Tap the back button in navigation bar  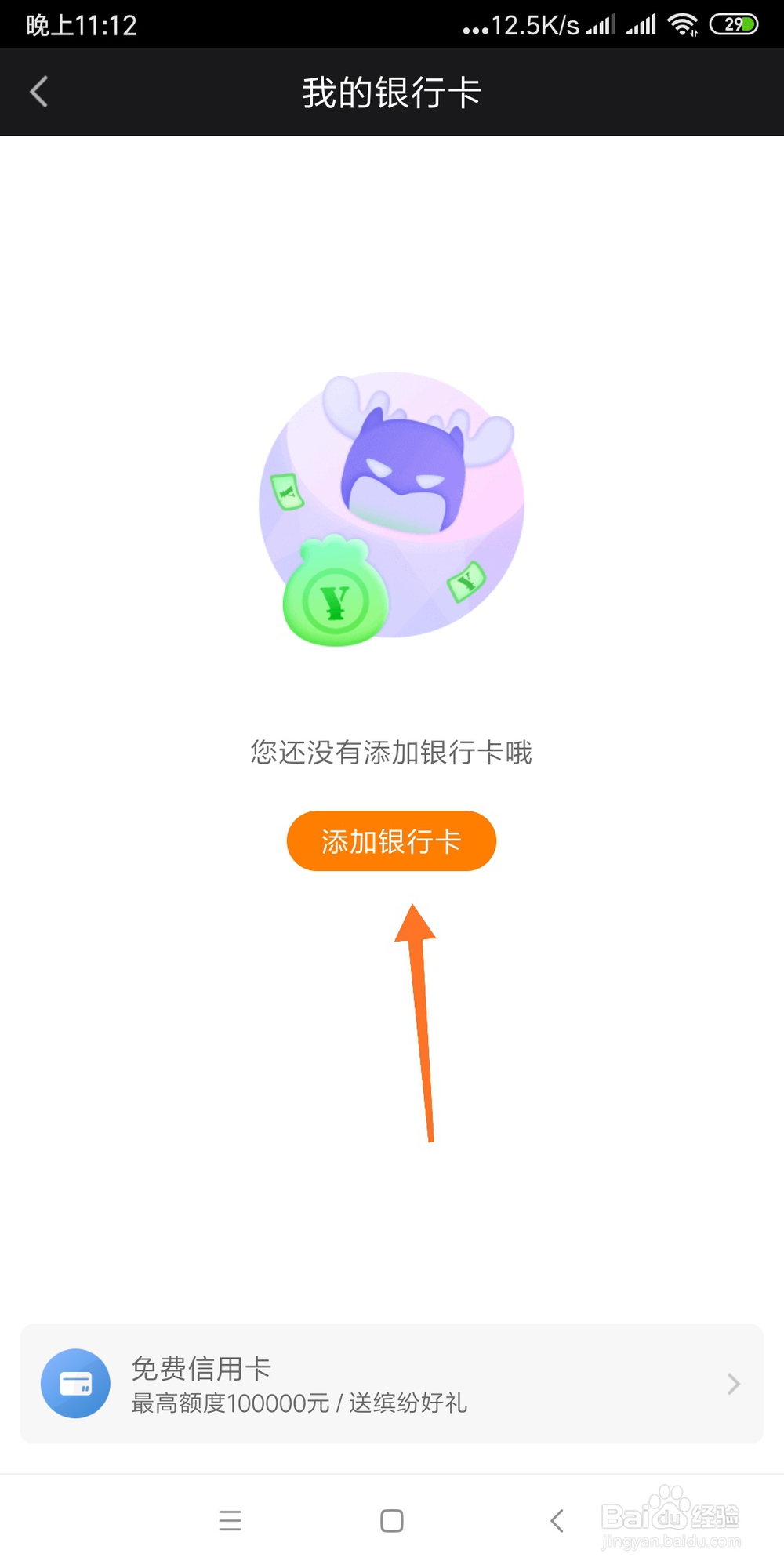click(557, 1521)
